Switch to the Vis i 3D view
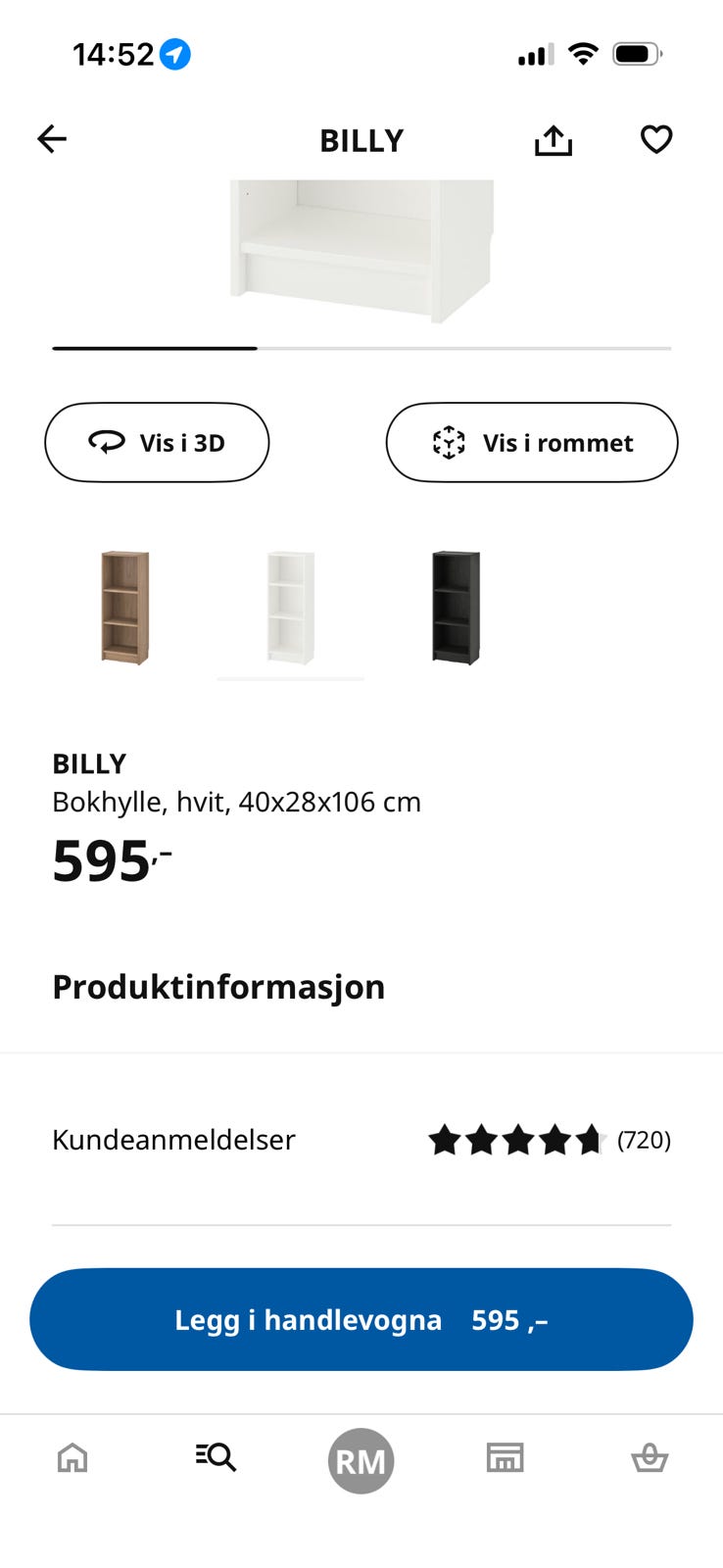Image resolution: width=723 pixels, height=1568 pixels. [x=157, y=442]
